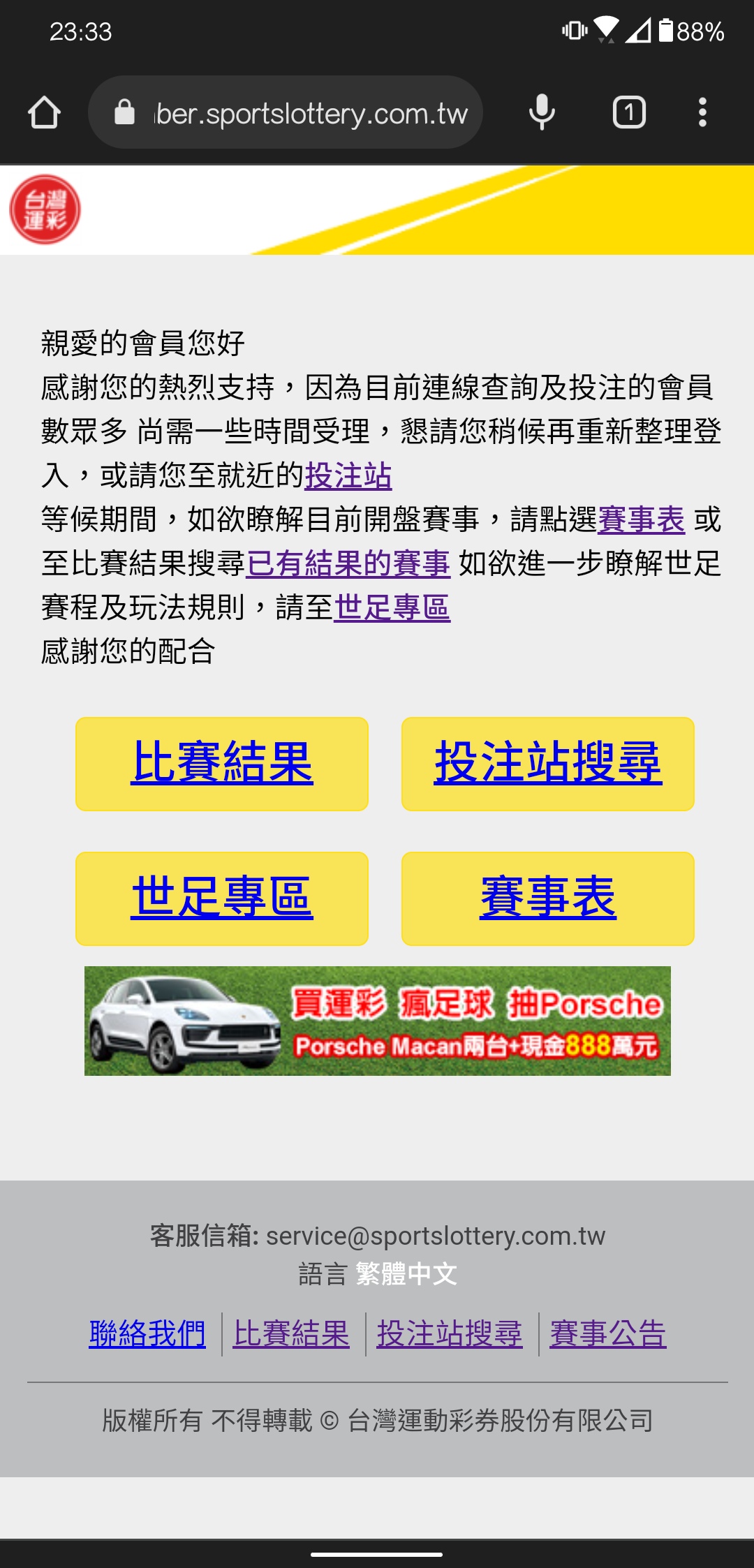Open the 世足專區 link in the paragraph

point(392,608)
